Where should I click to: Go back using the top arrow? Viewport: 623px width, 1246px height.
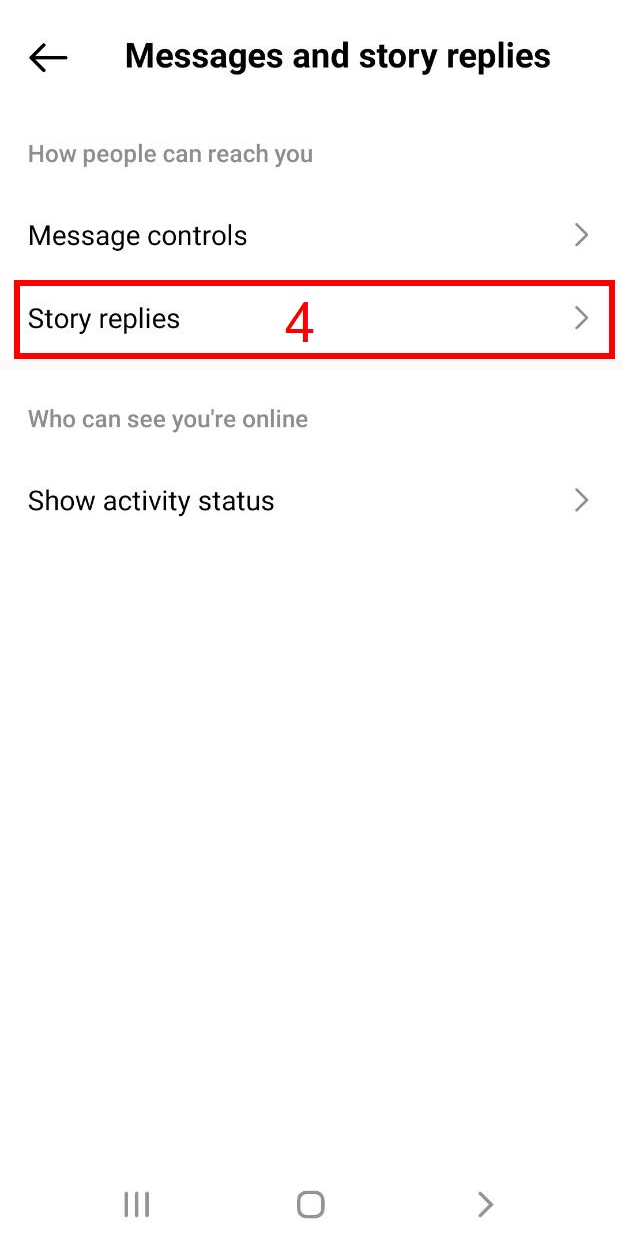(48, 58)
